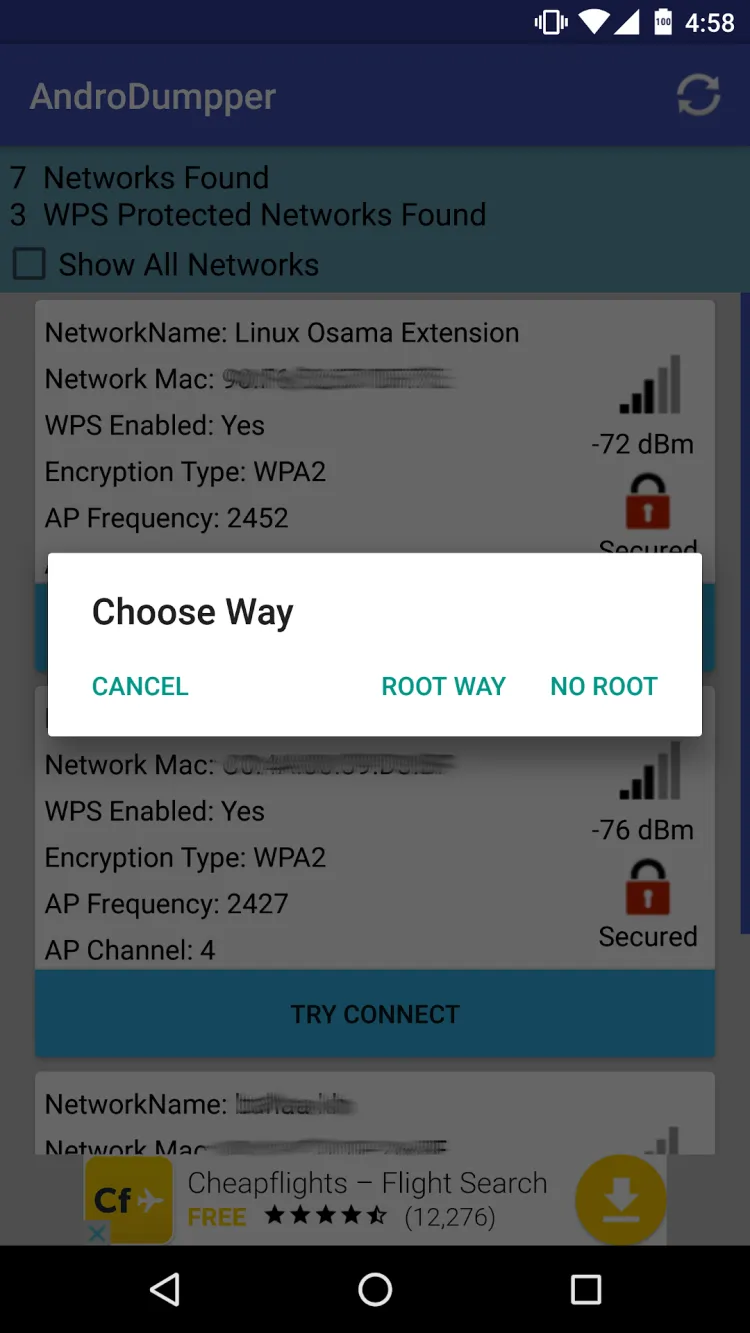Go to the home screen
The height and width of the screenshot is (1333, 750).
coord(375,1289)
